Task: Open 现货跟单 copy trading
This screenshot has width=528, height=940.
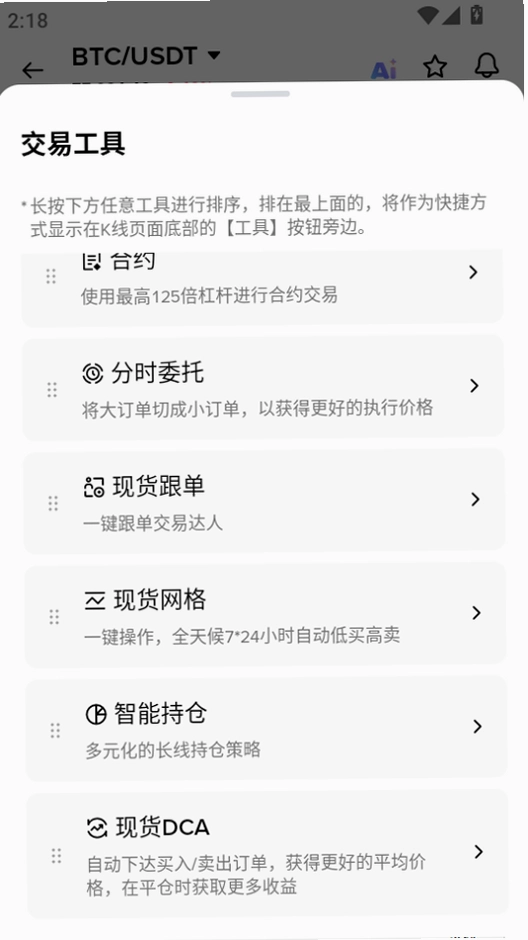Action: click(x=264, y=501)
